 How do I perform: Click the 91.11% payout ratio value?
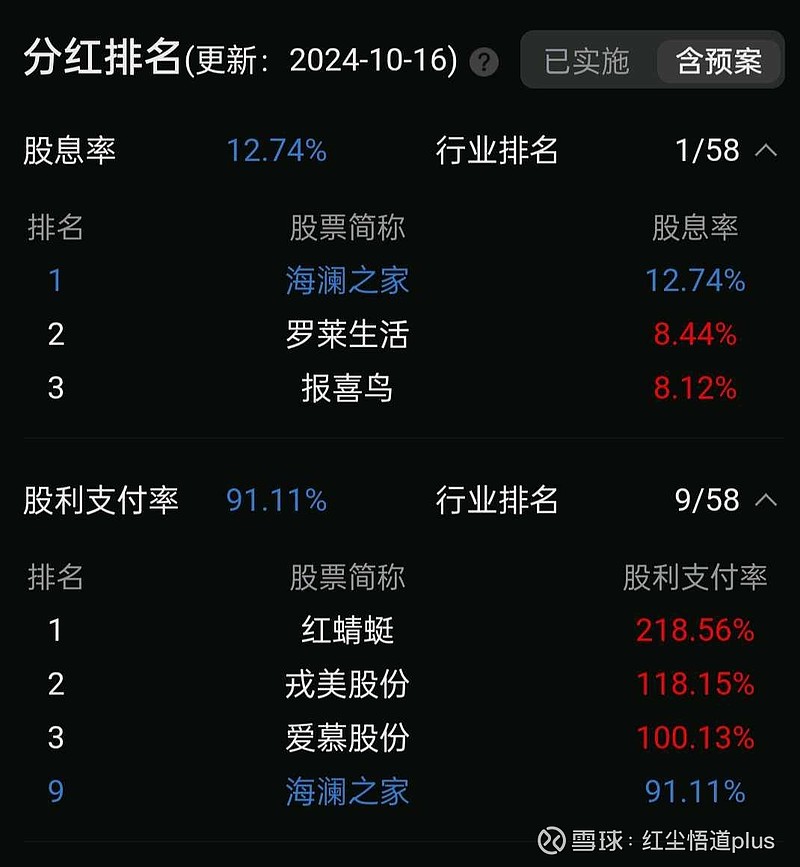[x=274, y=500]
